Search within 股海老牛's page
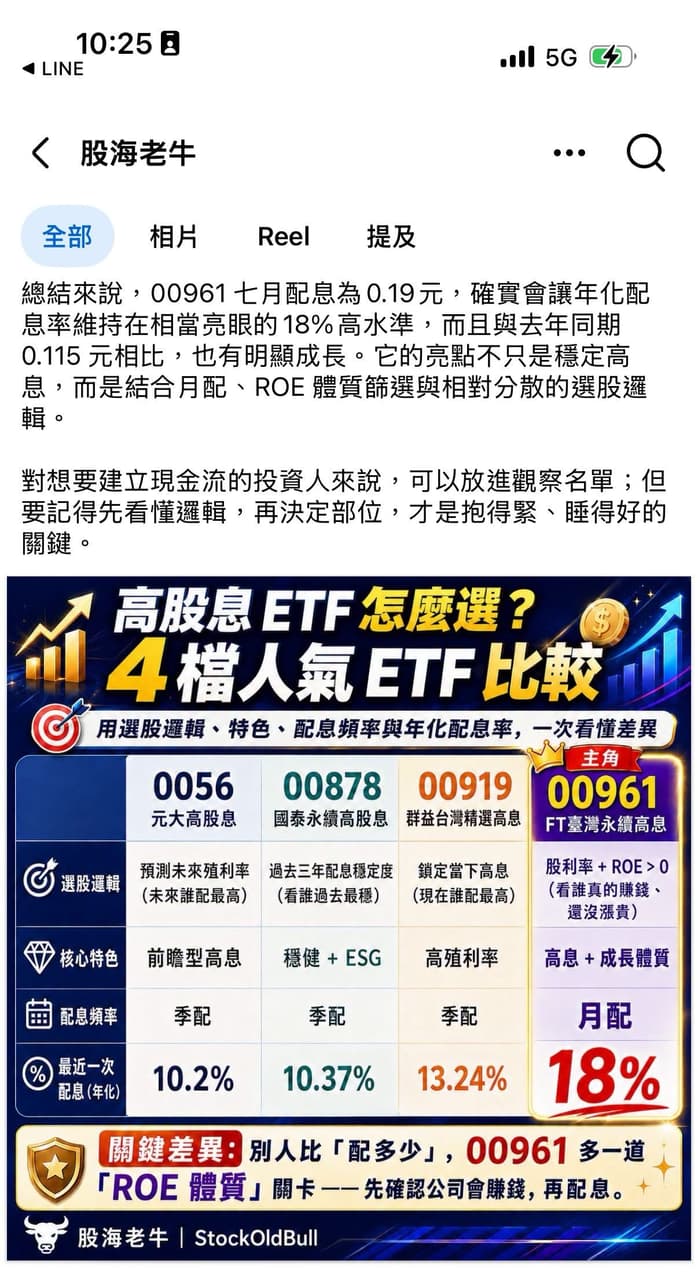This screenshot has height=1279, width=698. pyautogui.click(x=645, y=153)
